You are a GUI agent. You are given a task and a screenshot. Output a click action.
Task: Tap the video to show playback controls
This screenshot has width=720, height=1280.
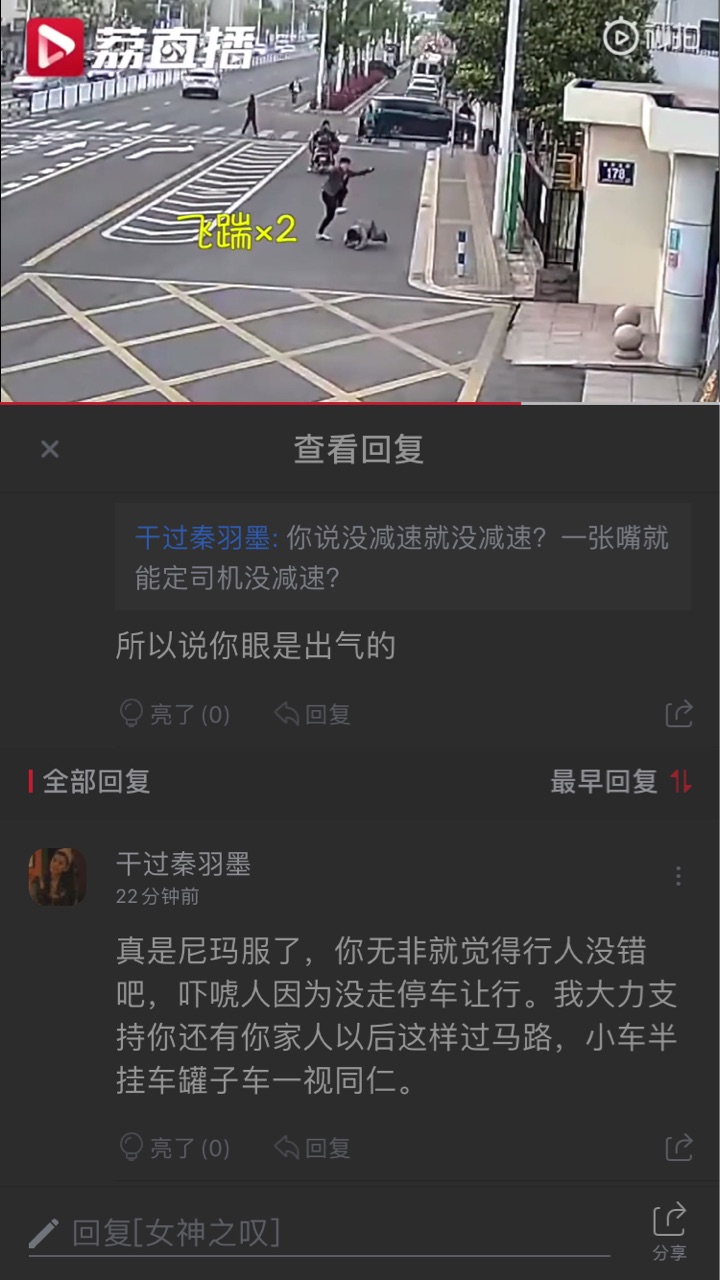pos(360,201)
